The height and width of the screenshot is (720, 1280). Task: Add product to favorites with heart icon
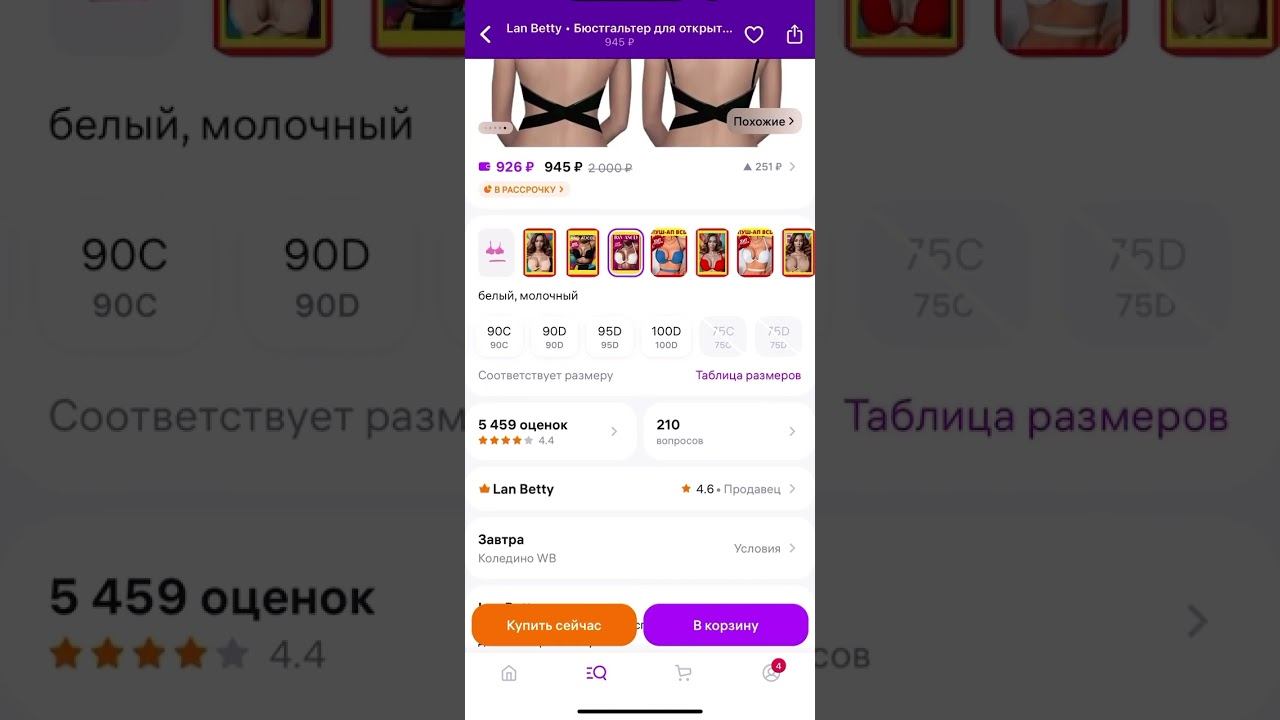pos(754,35)
